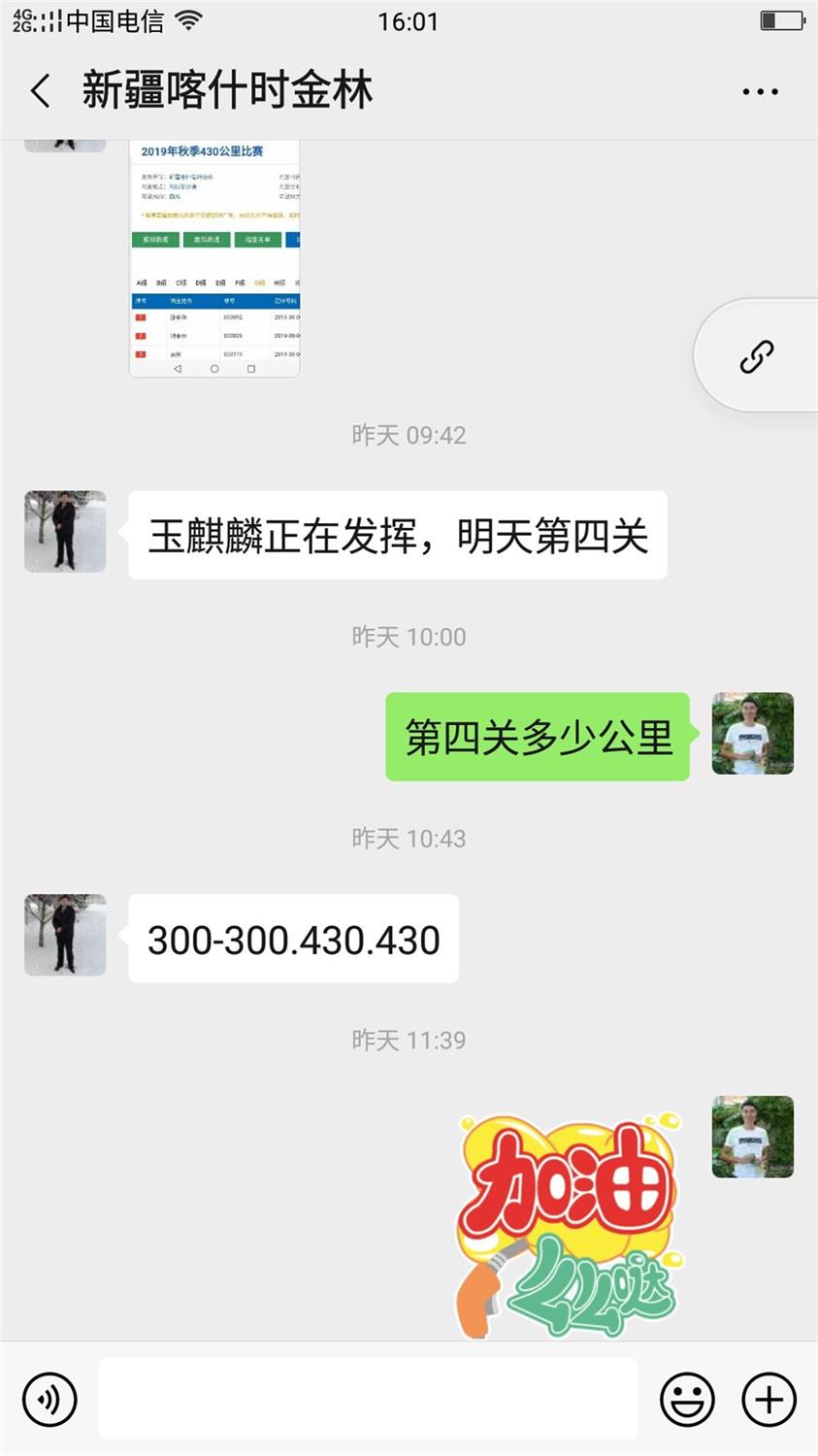Open my avatar beside 第四关多少公里
The image size is (818, 1456).
tap(752, 733)
